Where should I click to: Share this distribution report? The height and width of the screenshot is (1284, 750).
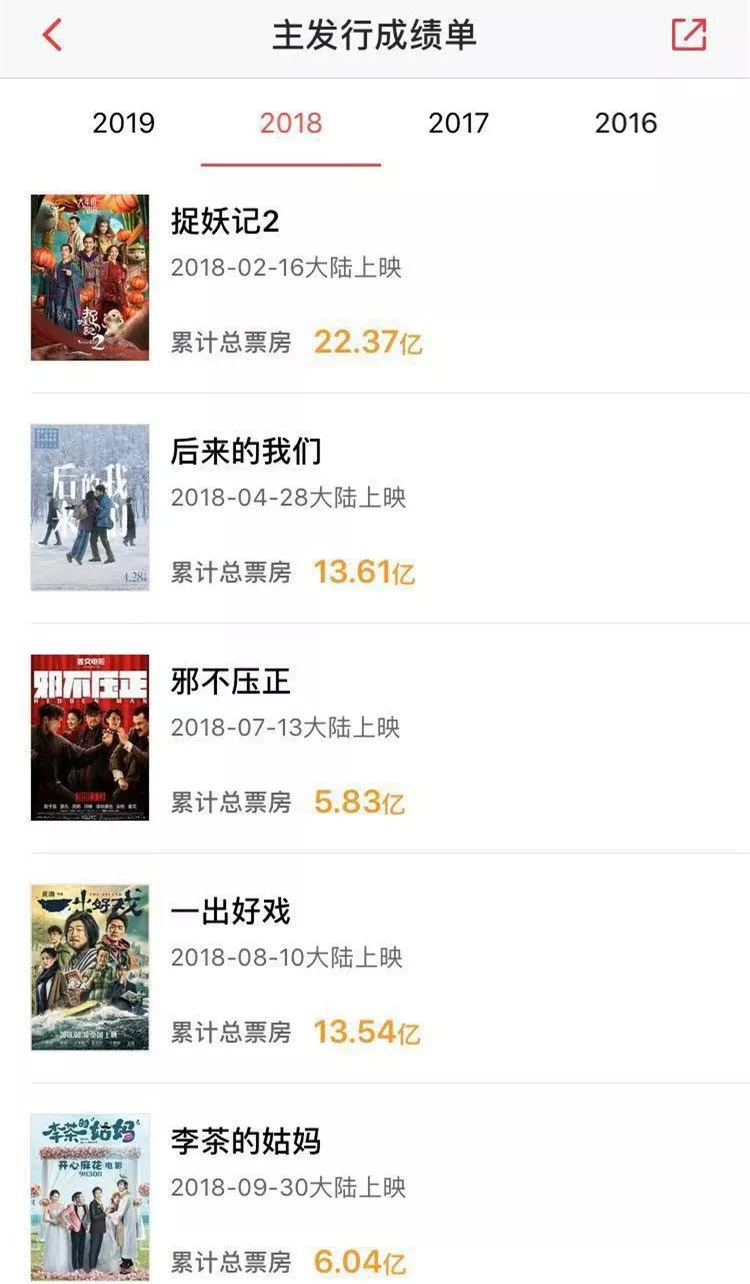(688, 35)
